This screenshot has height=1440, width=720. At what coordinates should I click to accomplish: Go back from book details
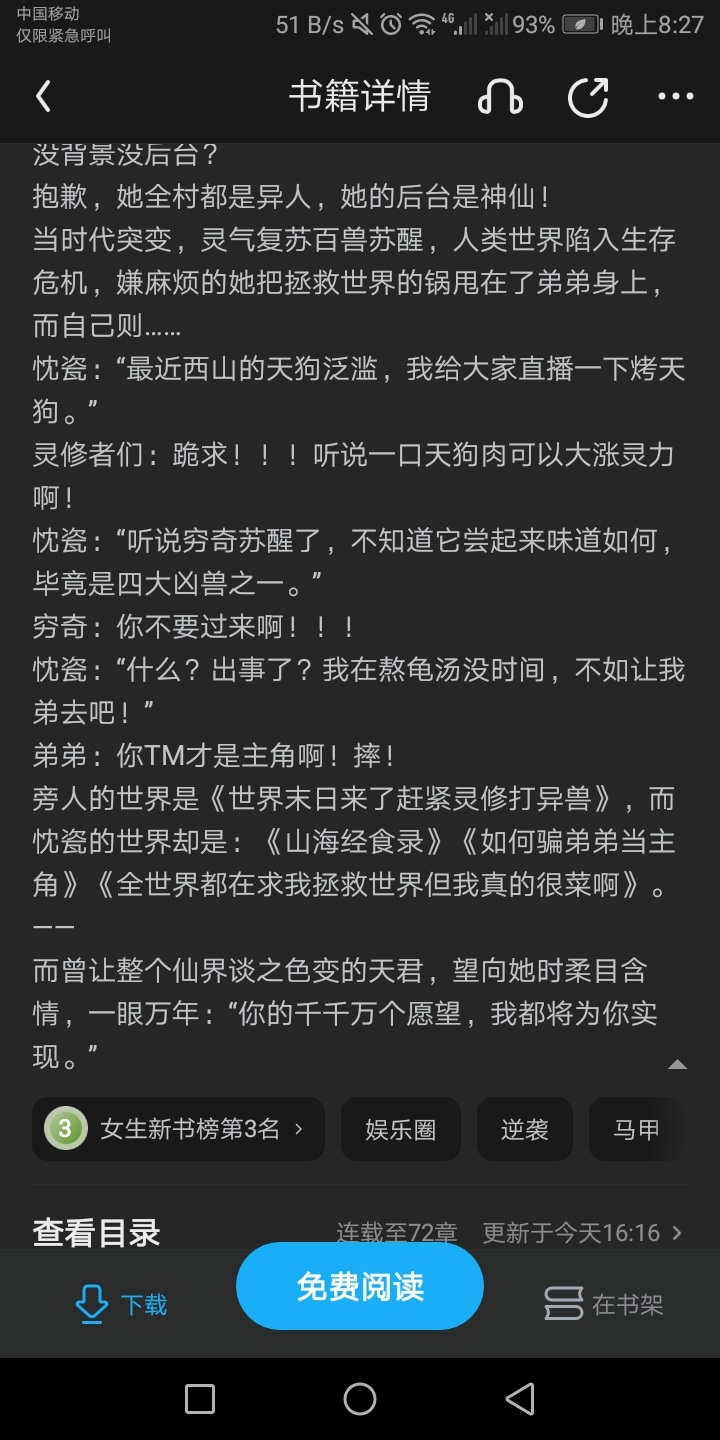(x=43, y=97)
